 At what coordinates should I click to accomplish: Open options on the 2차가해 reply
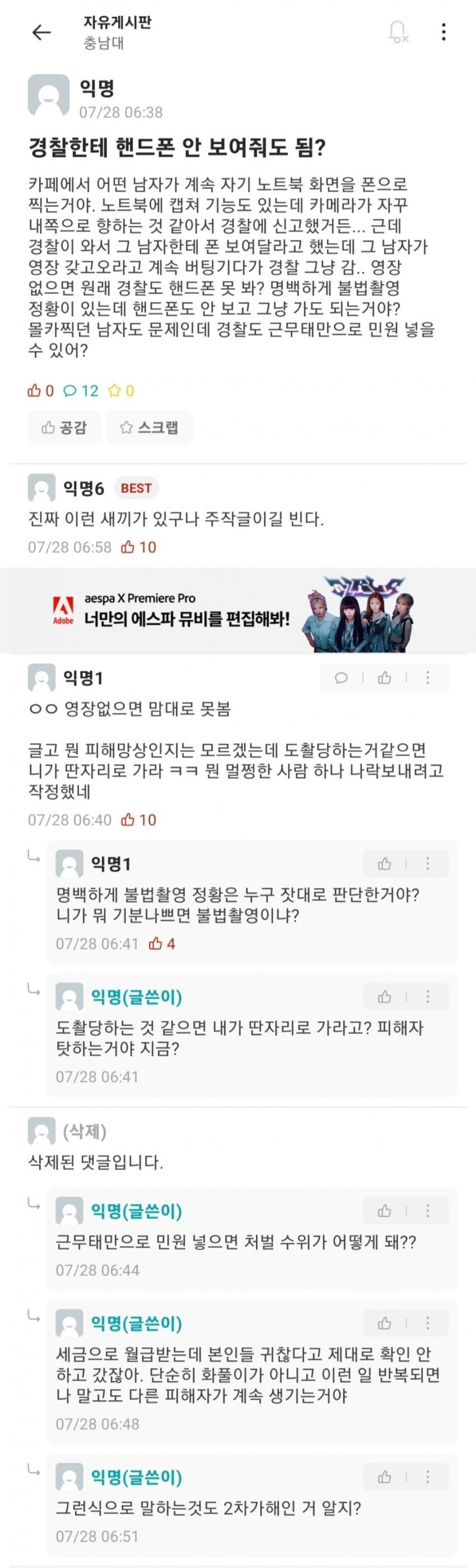[427, 1477]
